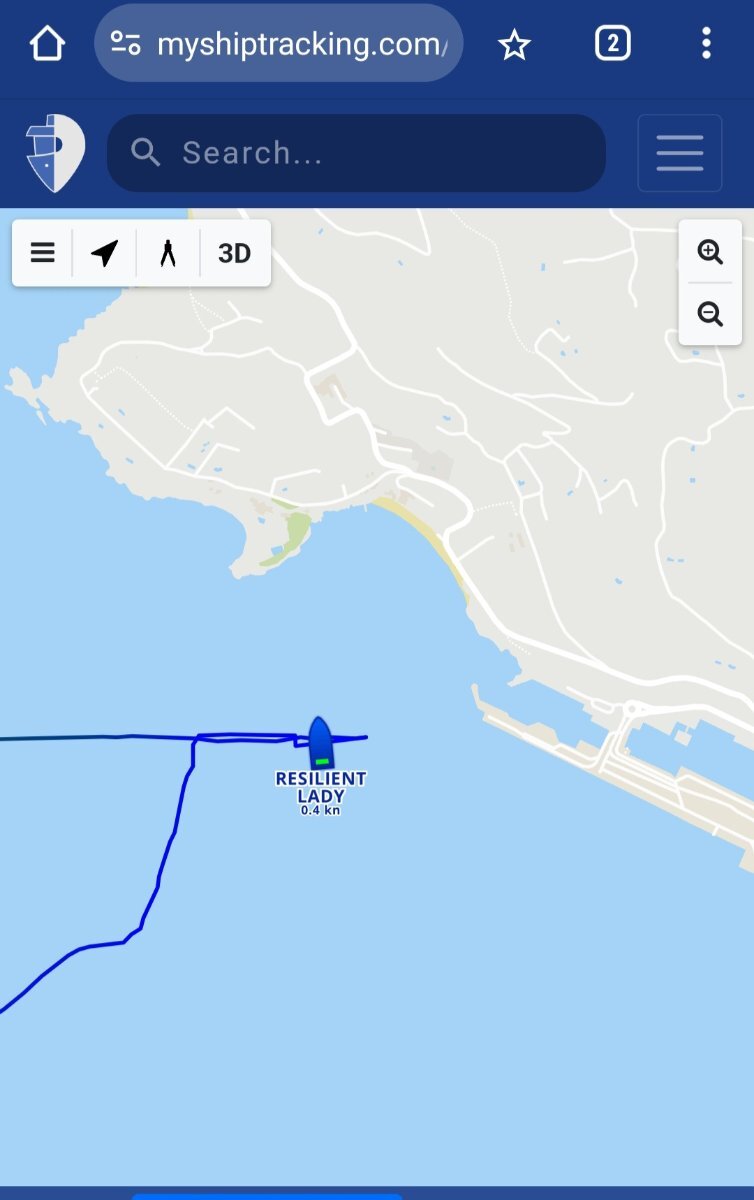Open the map layers menu
This screenshot has width=754, height=1200.
click(43, 253)
